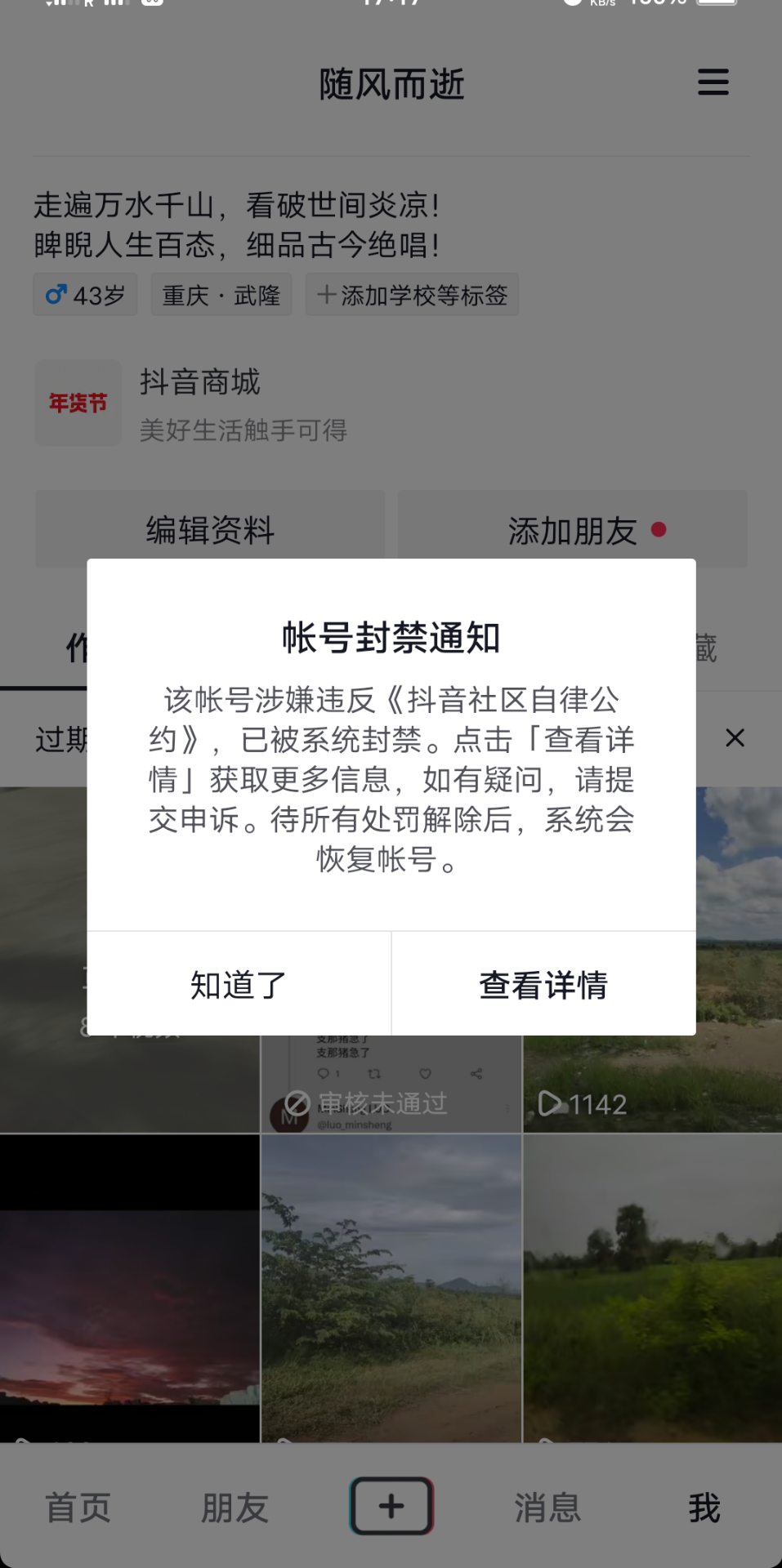
Task: Open the hamburger menu icon
Action: coord(713,82)
